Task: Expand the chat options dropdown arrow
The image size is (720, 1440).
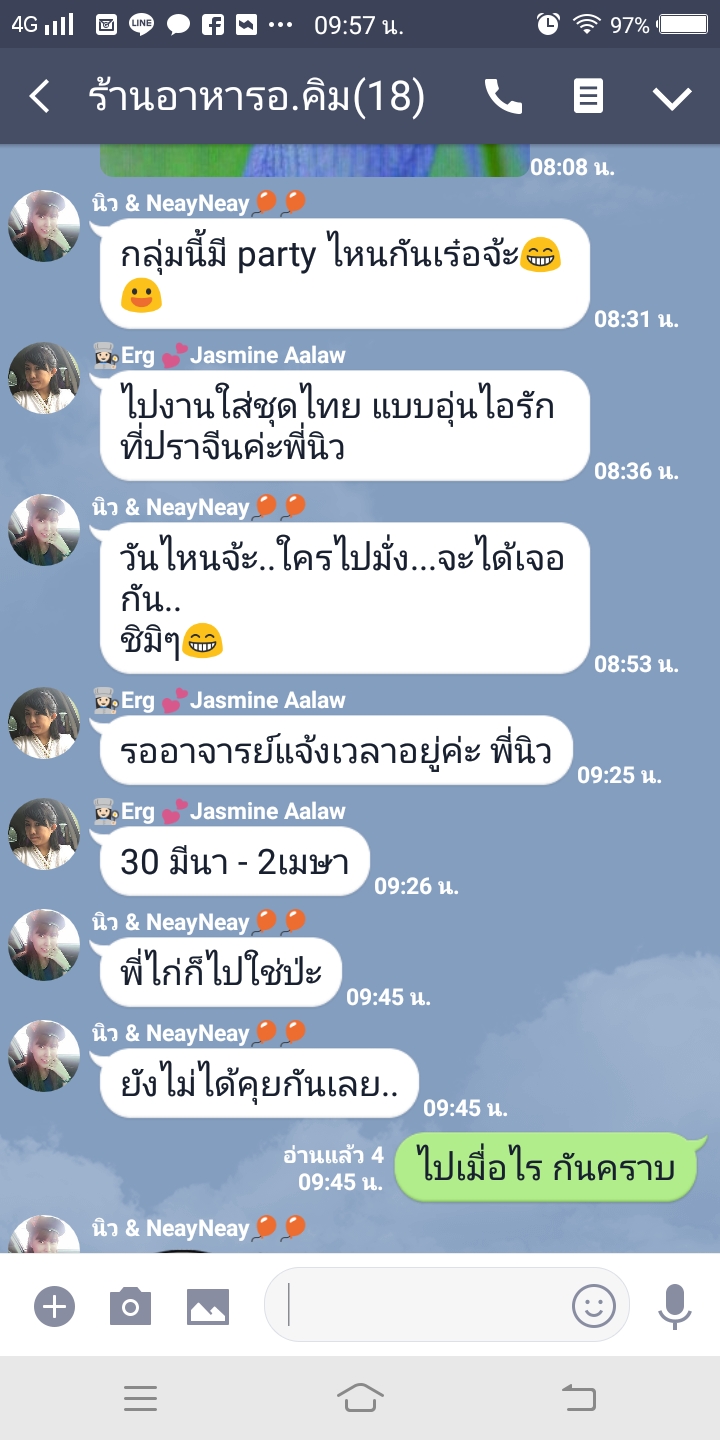Action: [672, 97]
